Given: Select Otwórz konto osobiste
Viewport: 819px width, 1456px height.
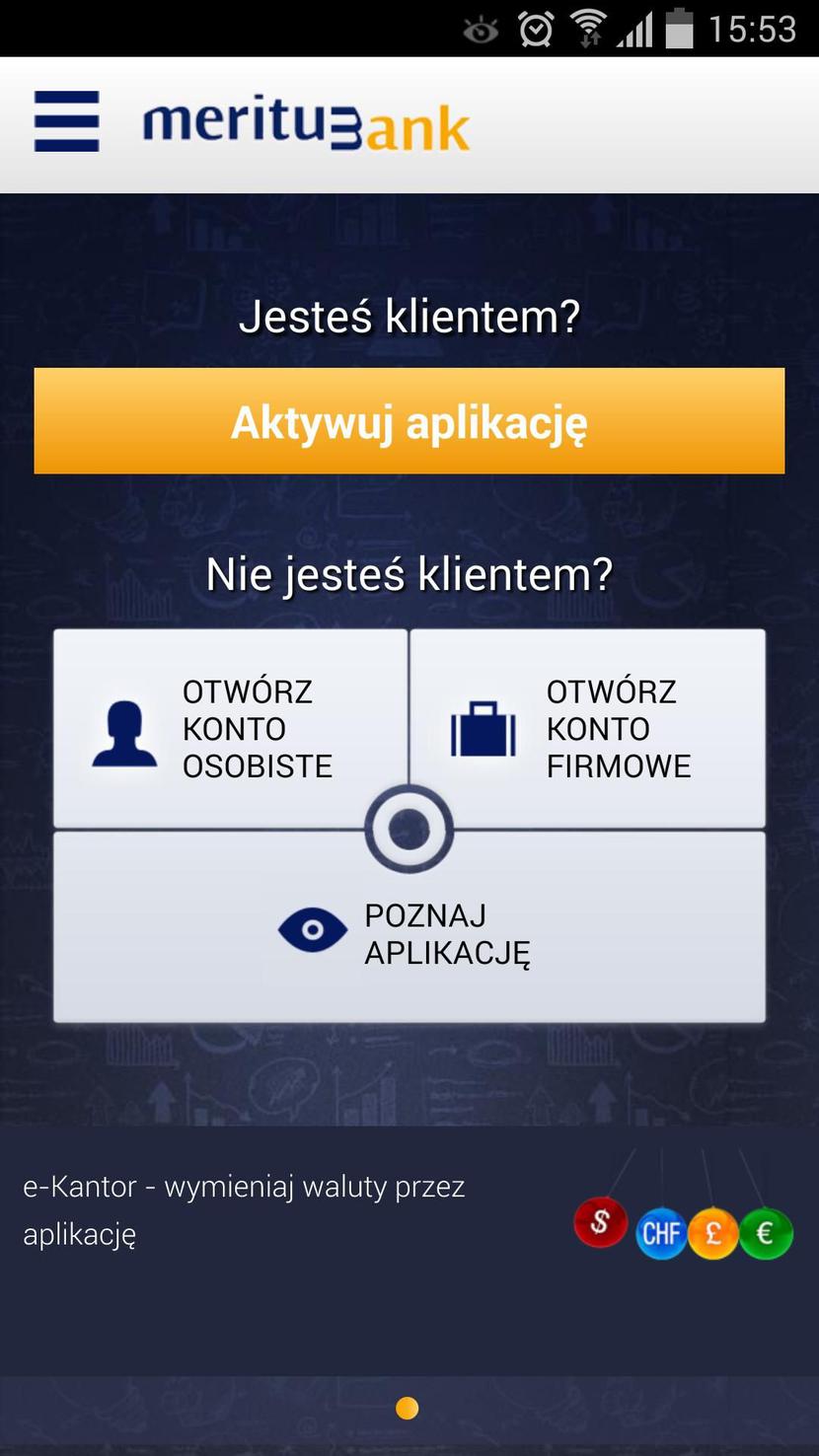Looking at the screenshot, I should 229,728.
